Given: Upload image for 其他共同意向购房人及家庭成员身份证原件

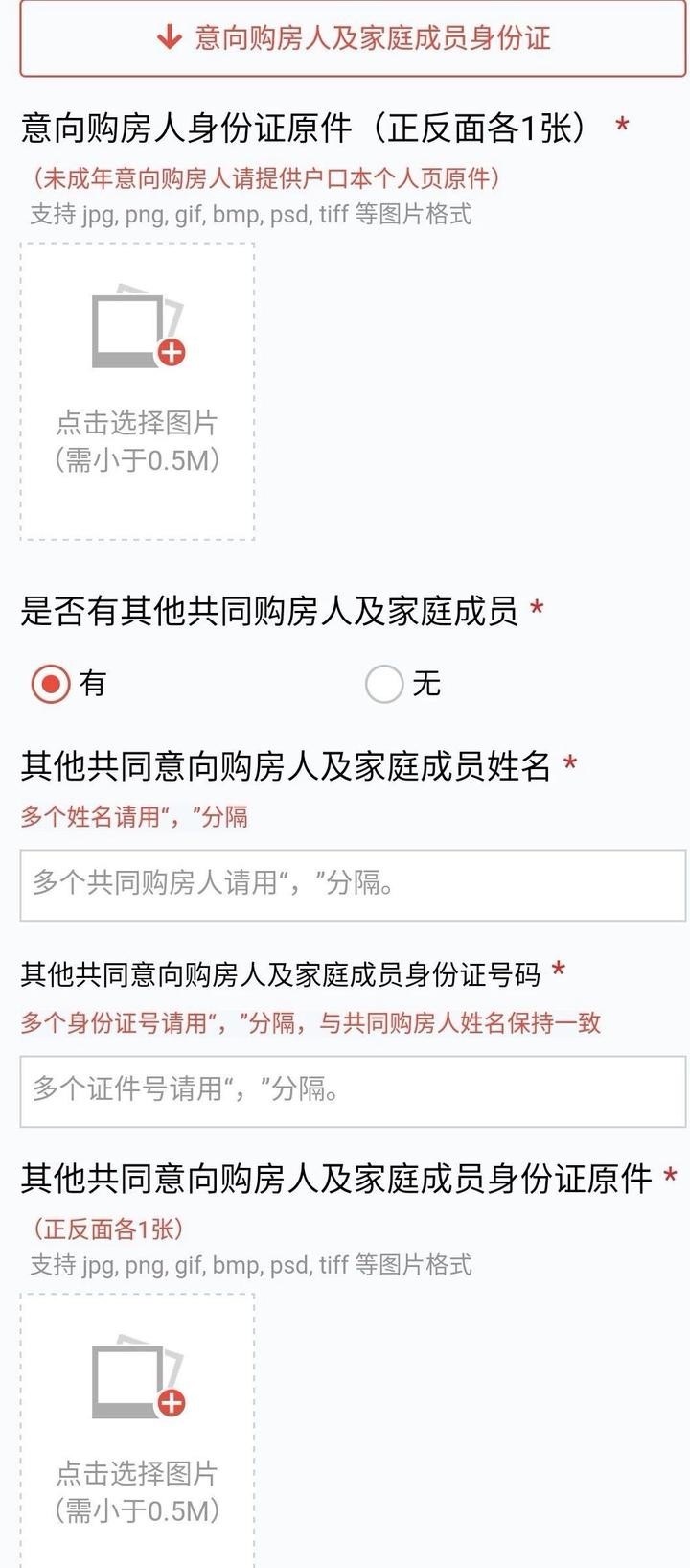Looking at the screenshot, I should pos(138,1431).
